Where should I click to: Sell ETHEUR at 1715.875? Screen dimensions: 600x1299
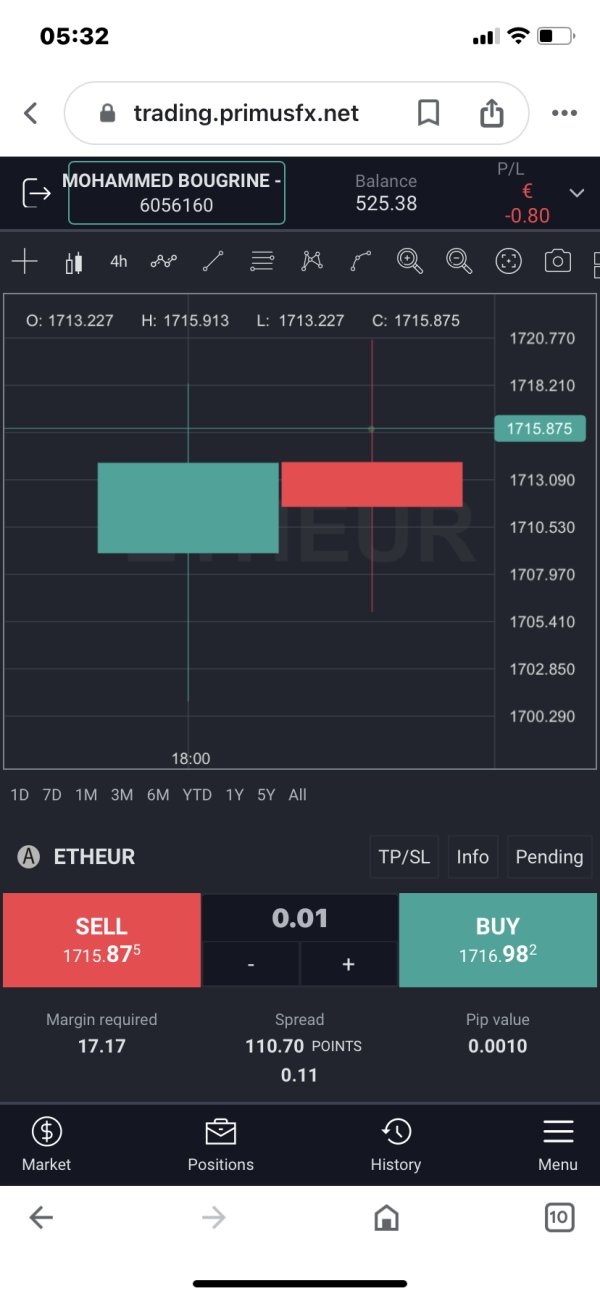coord(101,940)
